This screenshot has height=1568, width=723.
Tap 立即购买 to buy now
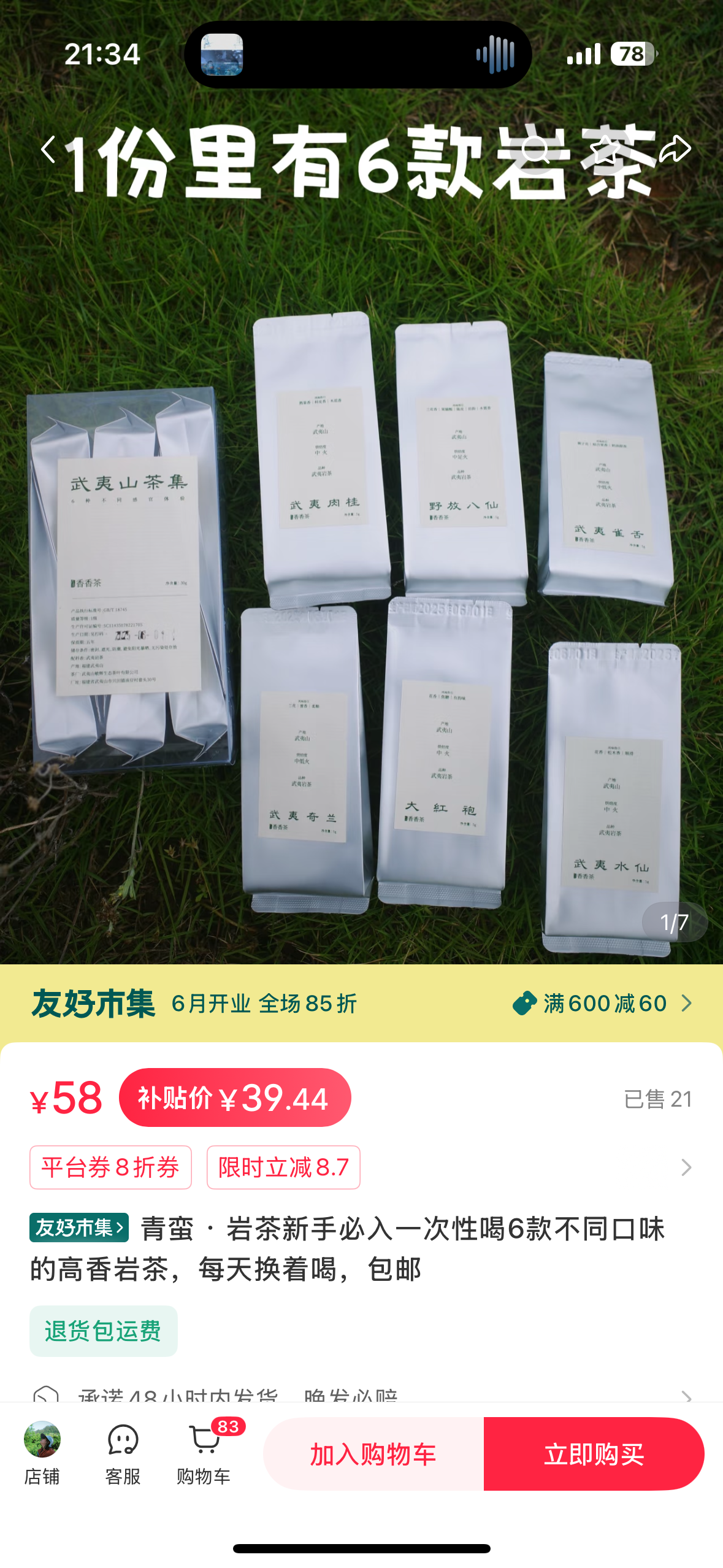pyautogui.click(x=594, y=1454)
